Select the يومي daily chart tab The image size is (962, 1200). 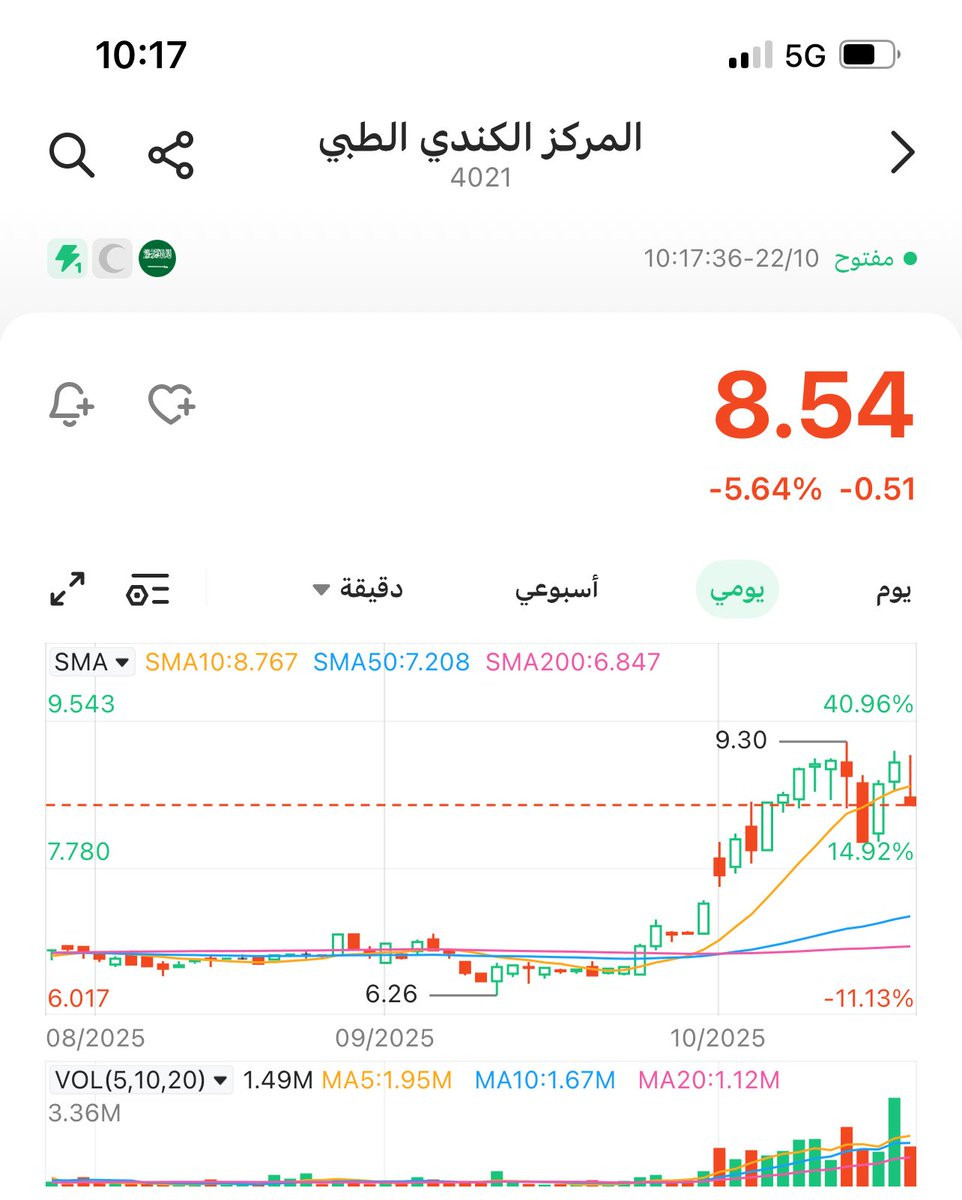(x=737, y=589)
